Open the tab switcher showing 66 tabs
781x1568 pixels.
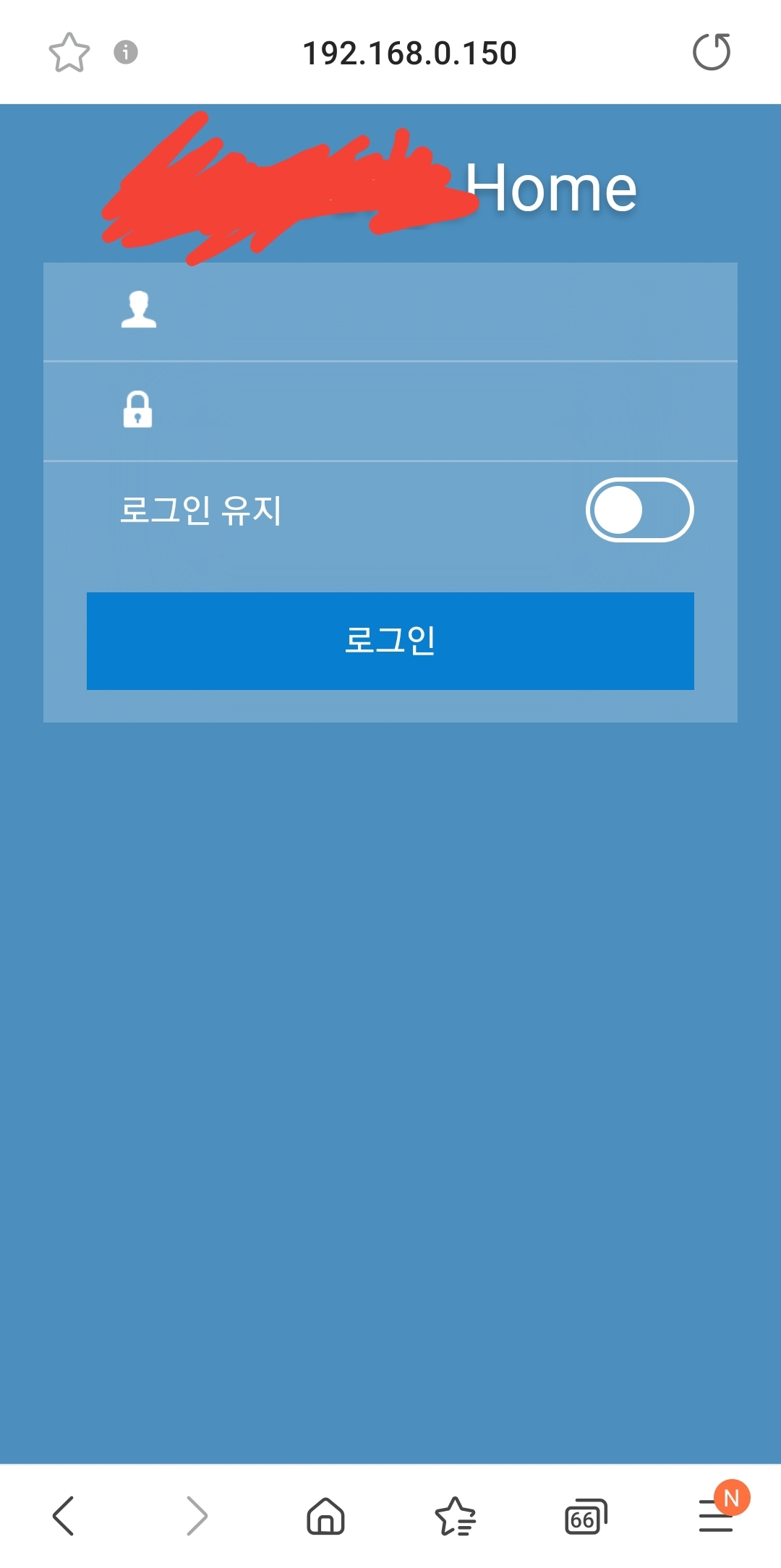(x=586, y=1516)
